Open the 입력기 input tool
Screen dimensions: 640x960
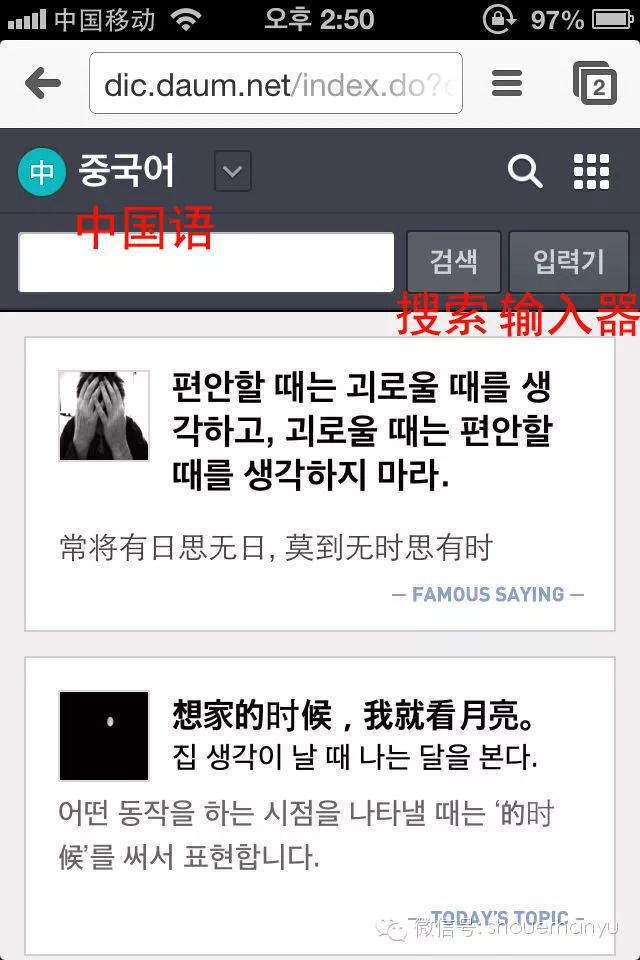(569, 262)
